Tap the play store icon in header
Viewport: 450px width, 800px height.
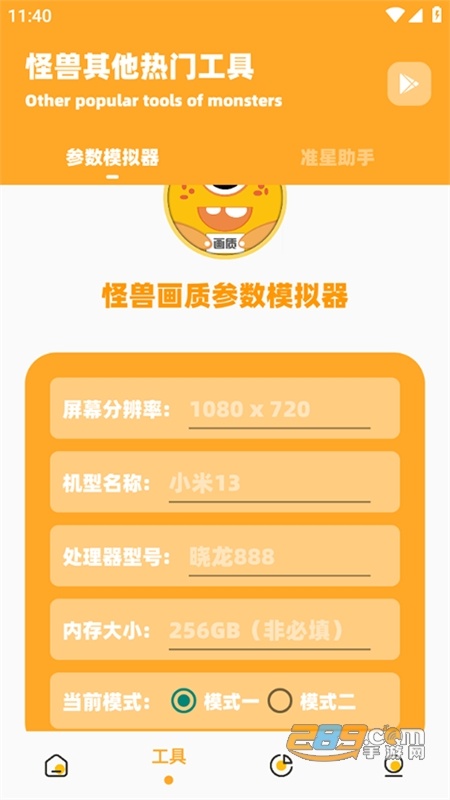[409, 84]
